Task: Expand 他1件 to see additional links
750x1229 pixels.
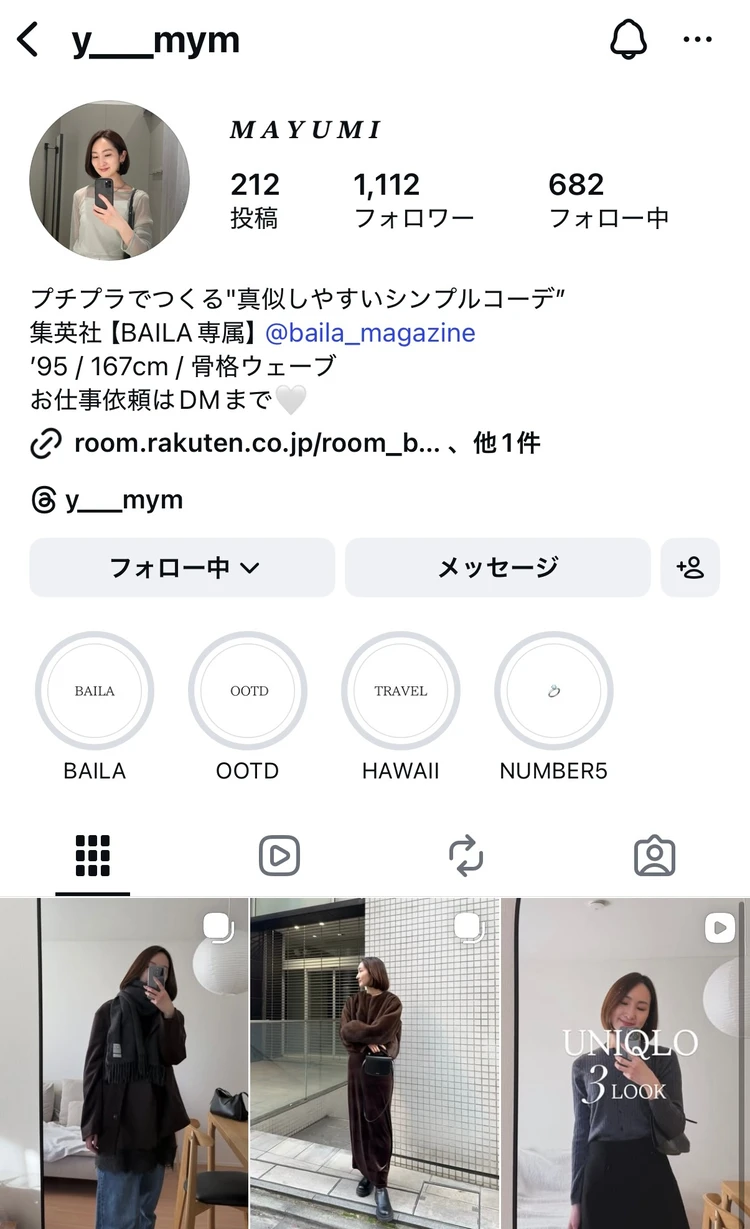Action: (x=505, y=443)
